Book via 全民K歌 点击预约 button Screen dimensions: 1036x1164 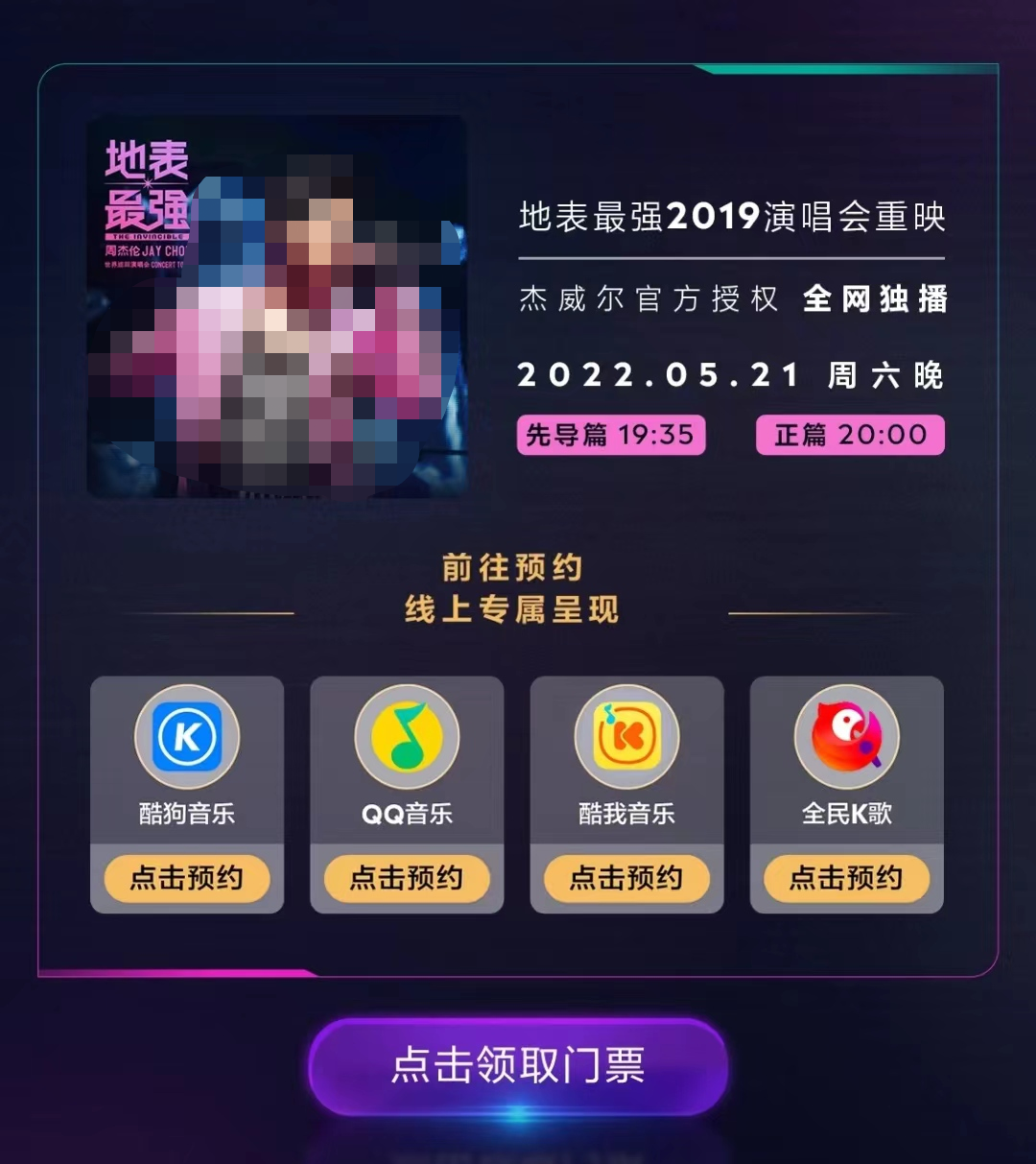[846, 878]
